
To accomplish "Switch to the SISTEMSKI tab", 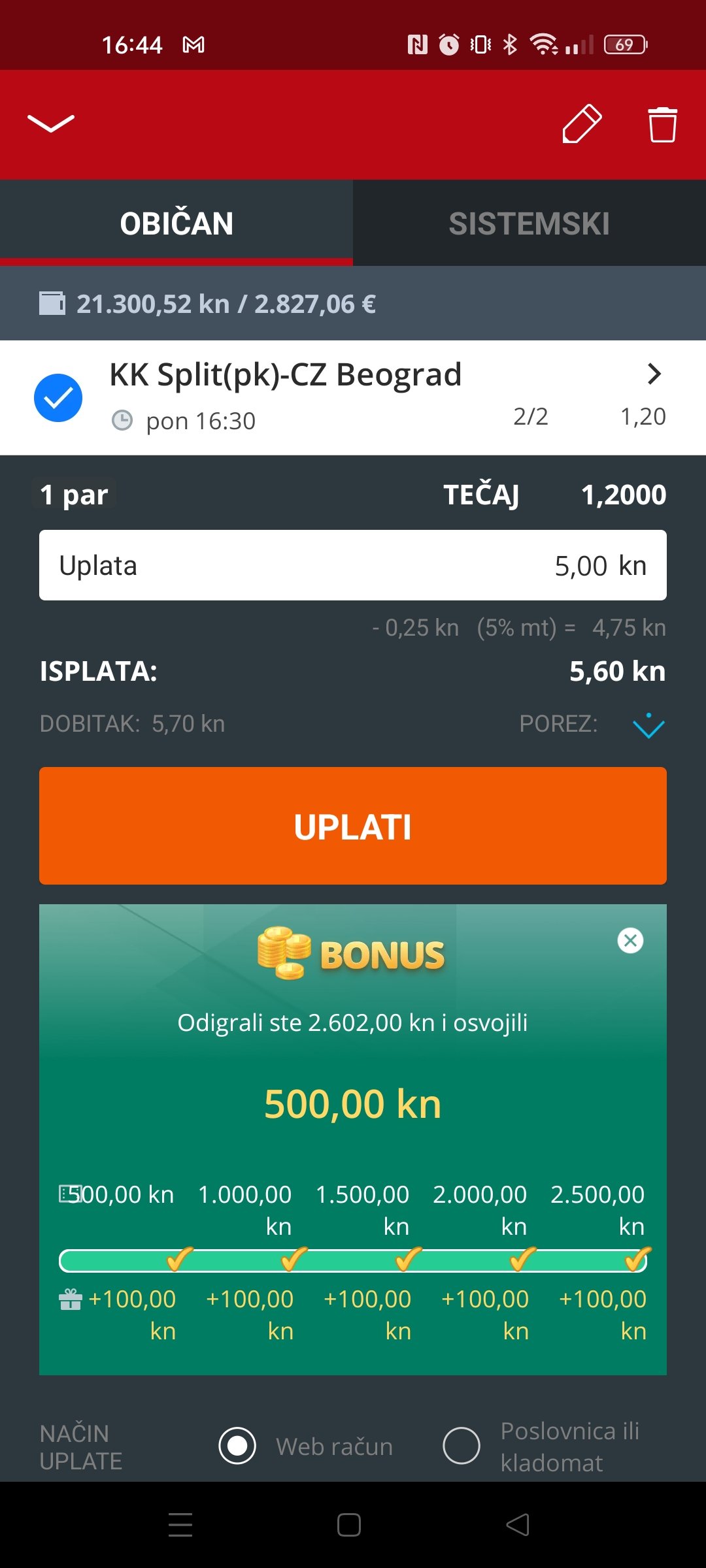I will [x=529, y=223].
